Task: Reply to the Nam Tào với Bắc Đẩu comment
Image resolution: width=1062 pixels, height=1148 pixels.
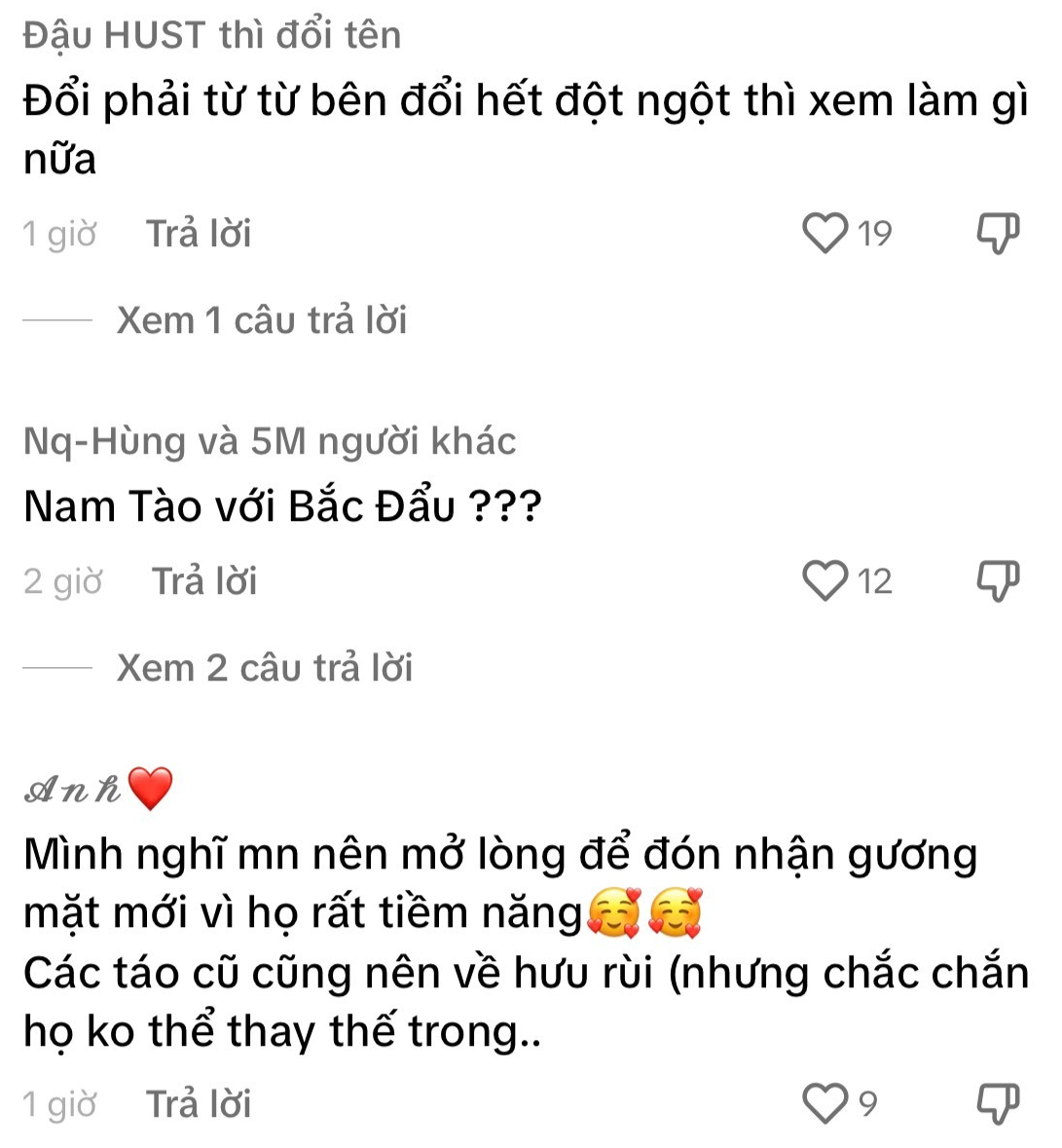Action: point(204,581)
